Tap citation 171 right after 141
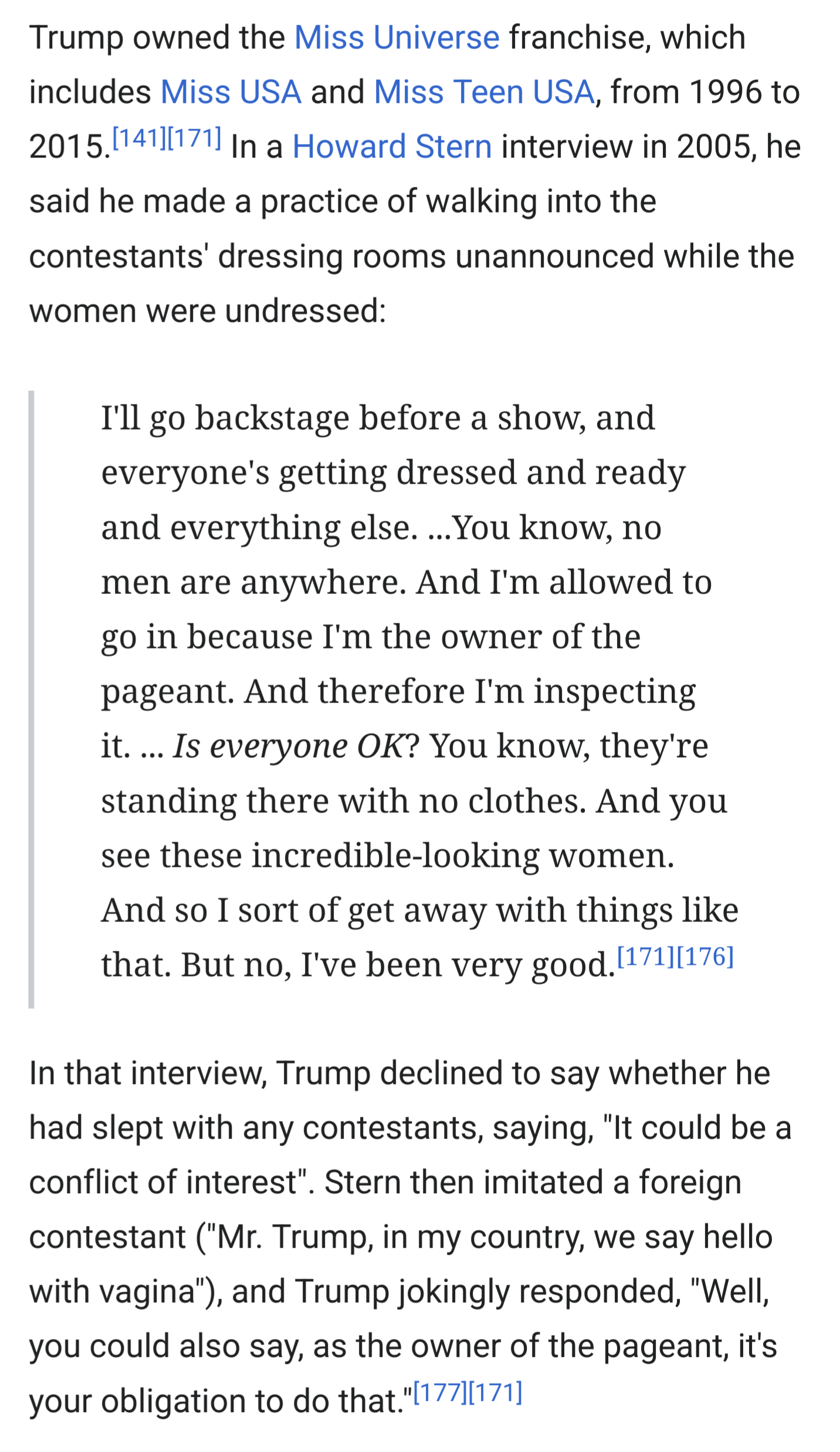Image resolution: width=840 pixels, height=1452 pixels. tap(194, 137)
